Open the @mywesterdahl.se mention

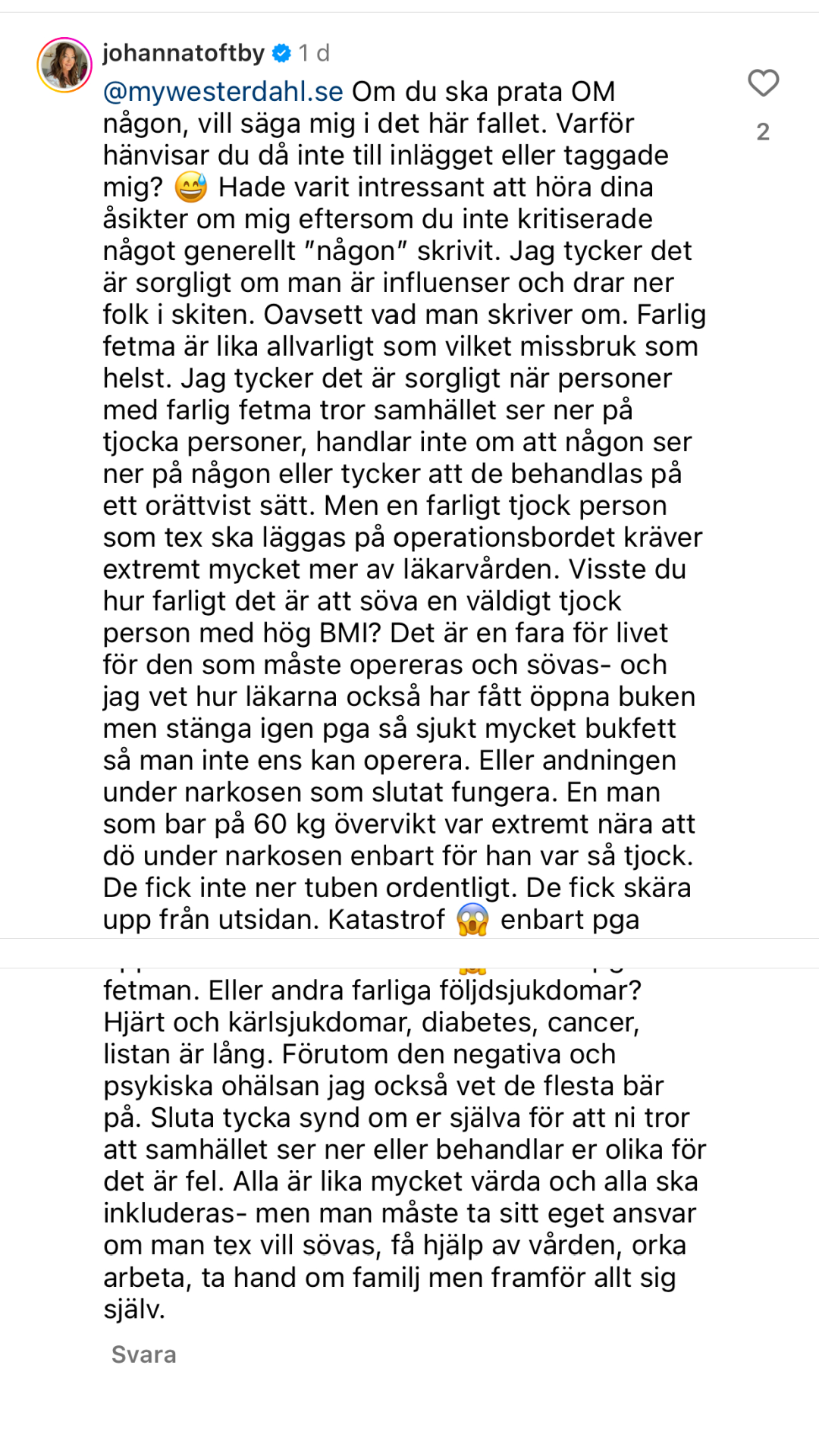[x=223, y=92]
